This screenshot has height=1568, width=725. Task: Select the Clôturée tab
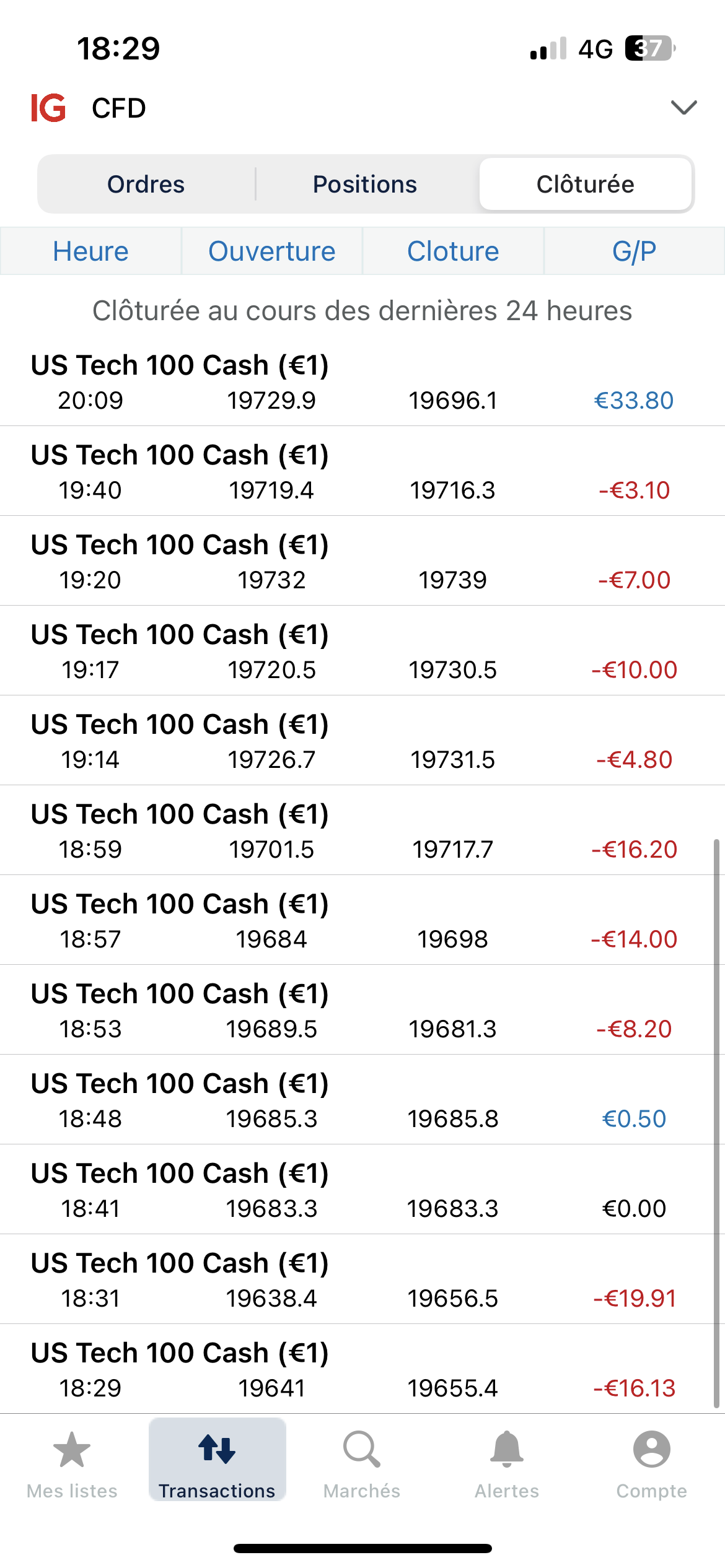585,185
